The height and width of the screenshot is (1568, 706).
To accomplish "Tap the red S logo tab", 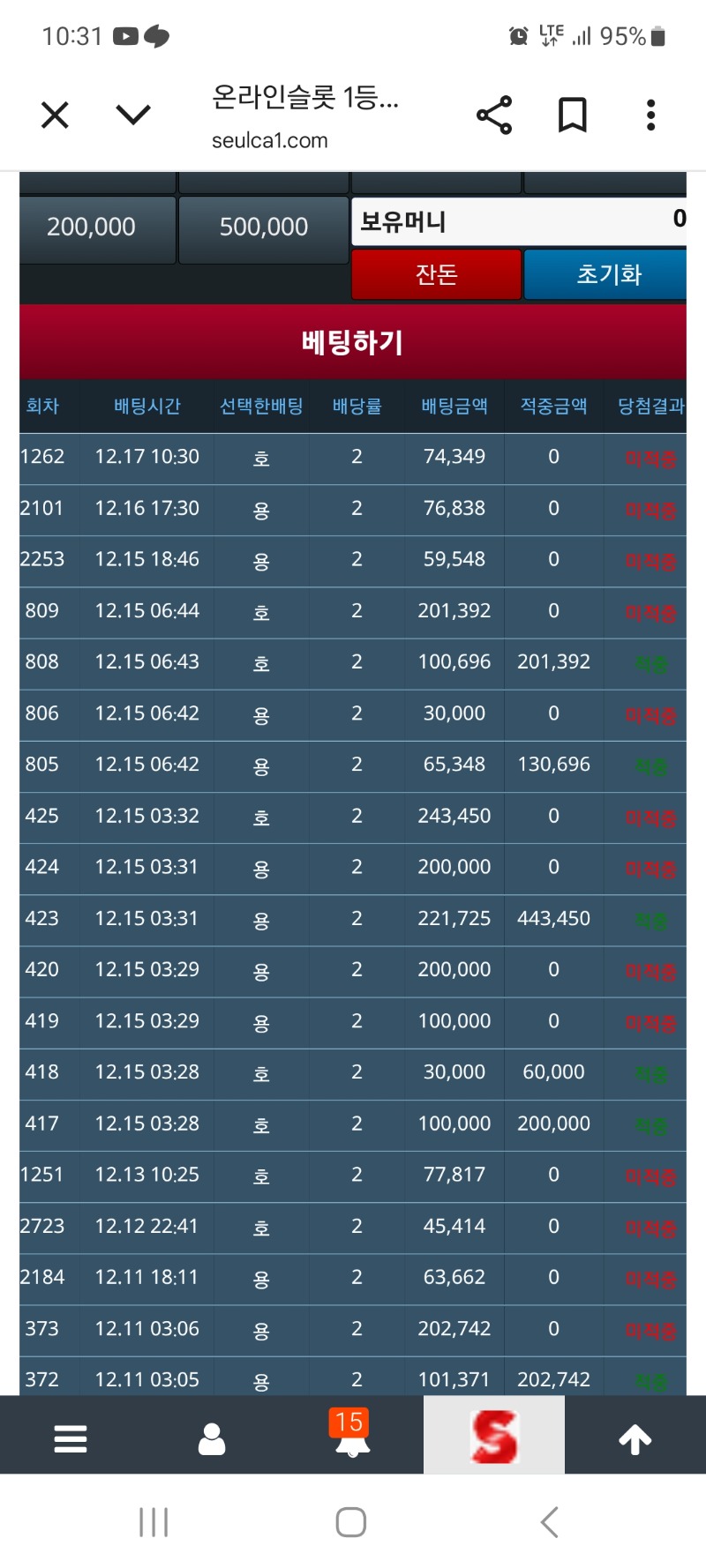I will click(494, 1436).
